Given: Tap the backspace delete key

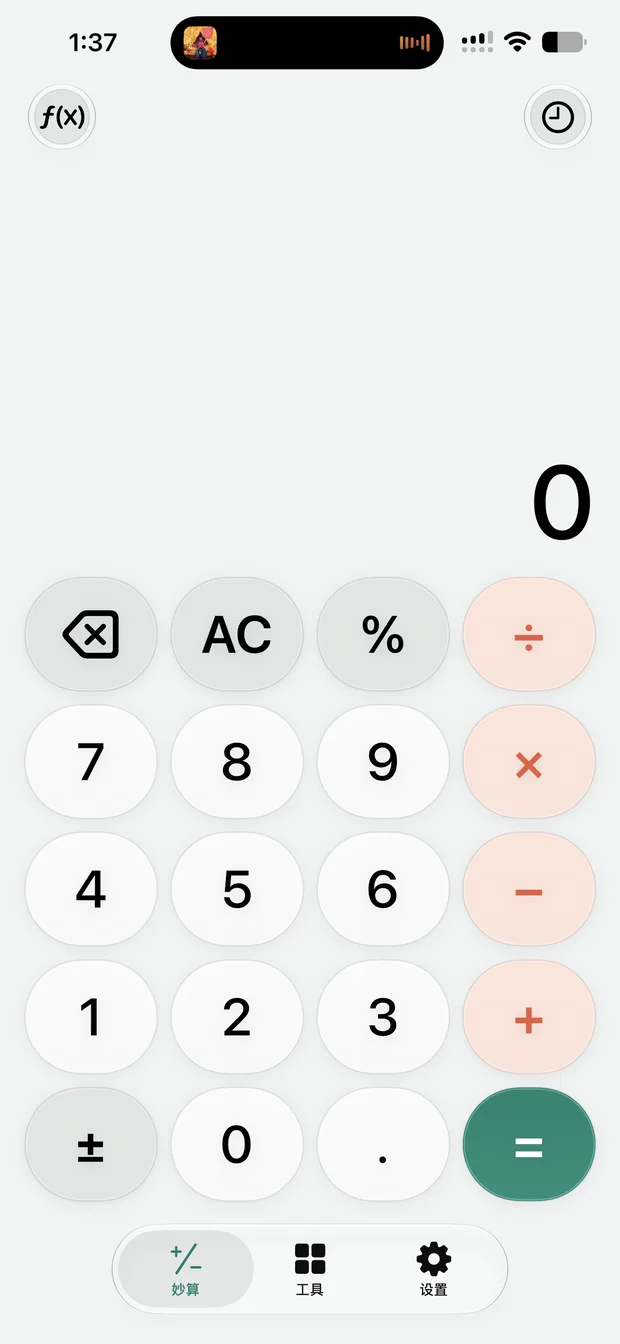Looking at the screenshot, I should coord(91,634).
